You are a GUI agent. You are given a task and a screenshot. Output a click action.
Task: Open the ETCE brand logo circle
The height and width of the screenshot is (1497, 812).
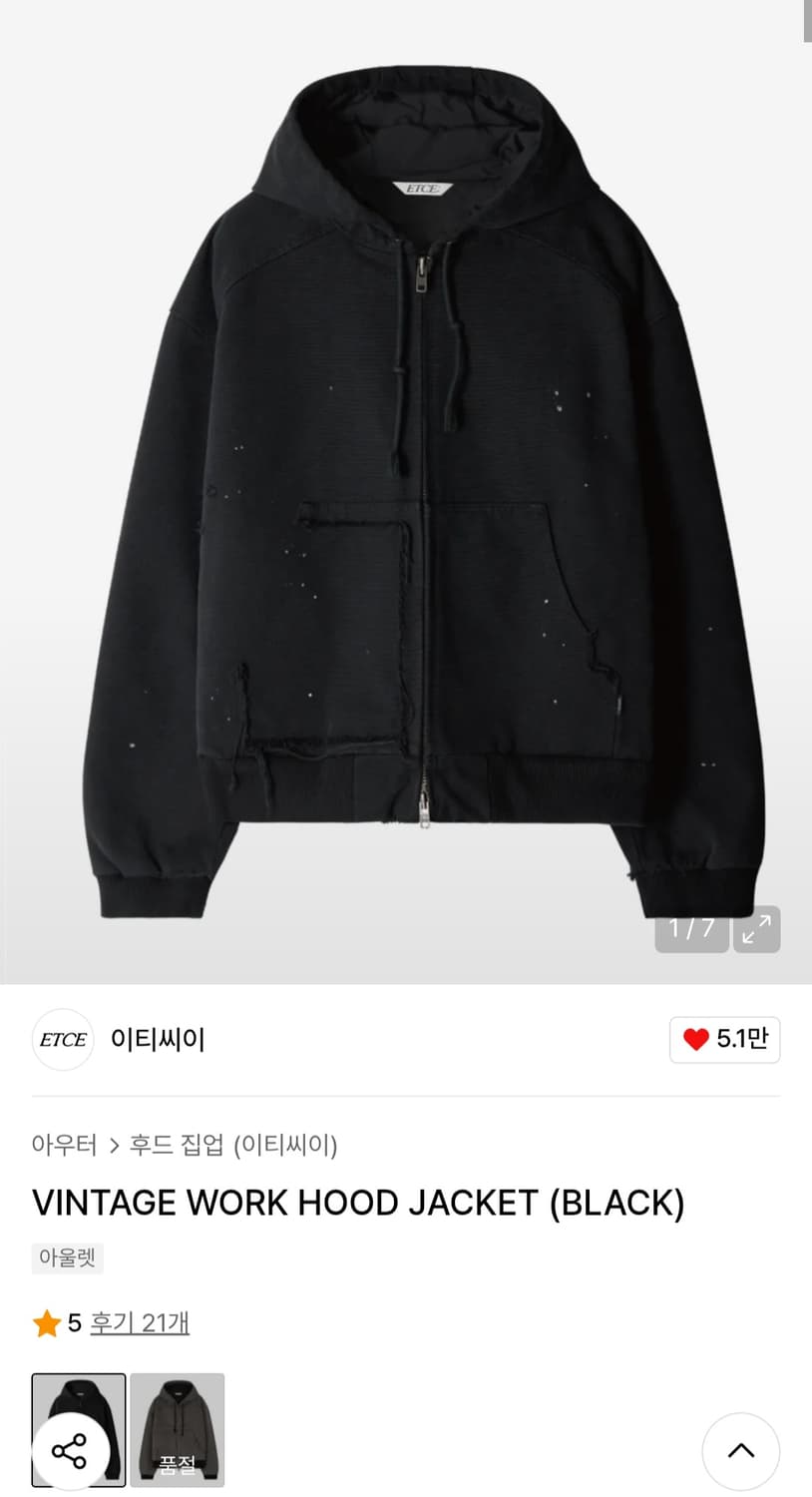tap(62, 1039)
